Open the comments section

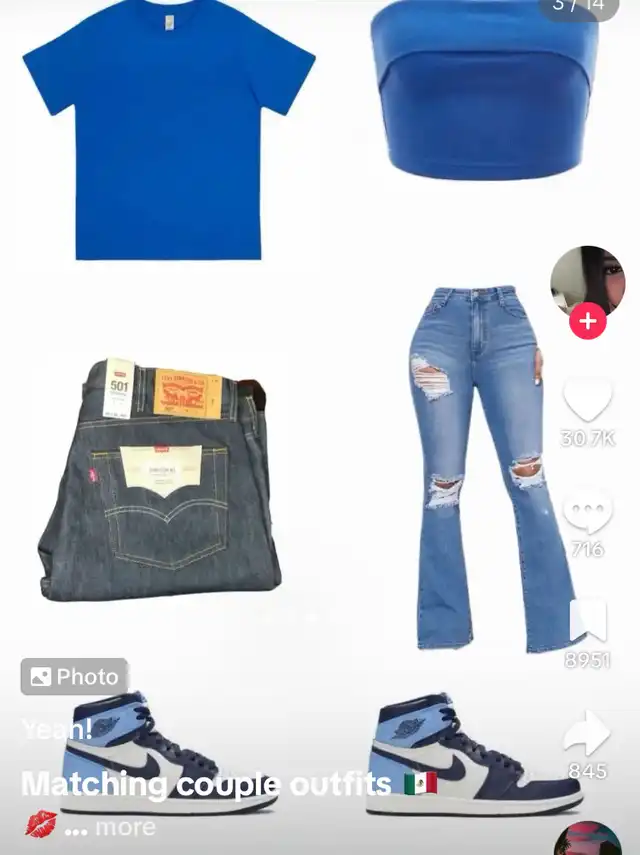click(x=587, y=511)
